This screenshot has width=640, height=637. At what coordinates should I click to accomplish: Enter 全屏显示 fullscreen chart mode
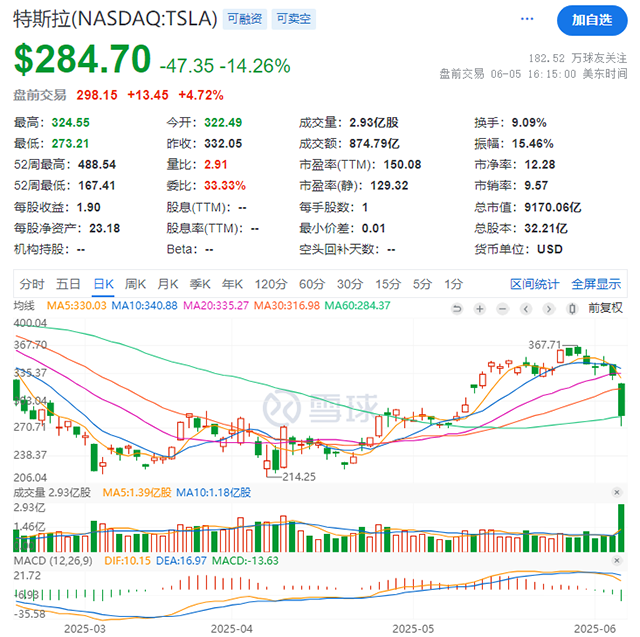pos(596,283)
